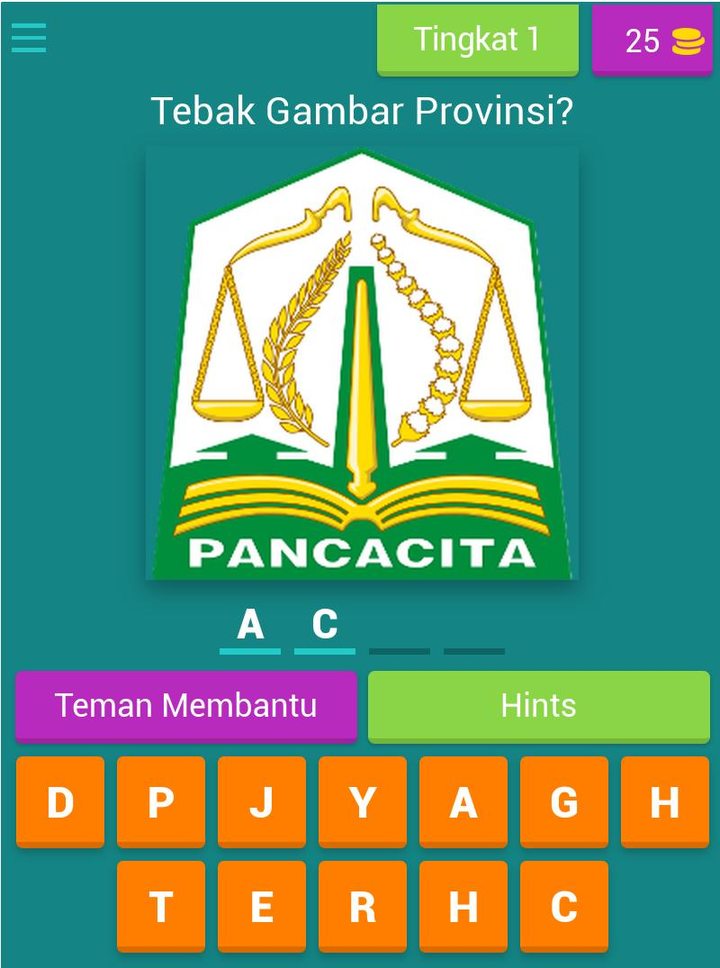The image size is (720, 968).
Task: Remove the filled letter A from answer
Action: pos(250,626)
